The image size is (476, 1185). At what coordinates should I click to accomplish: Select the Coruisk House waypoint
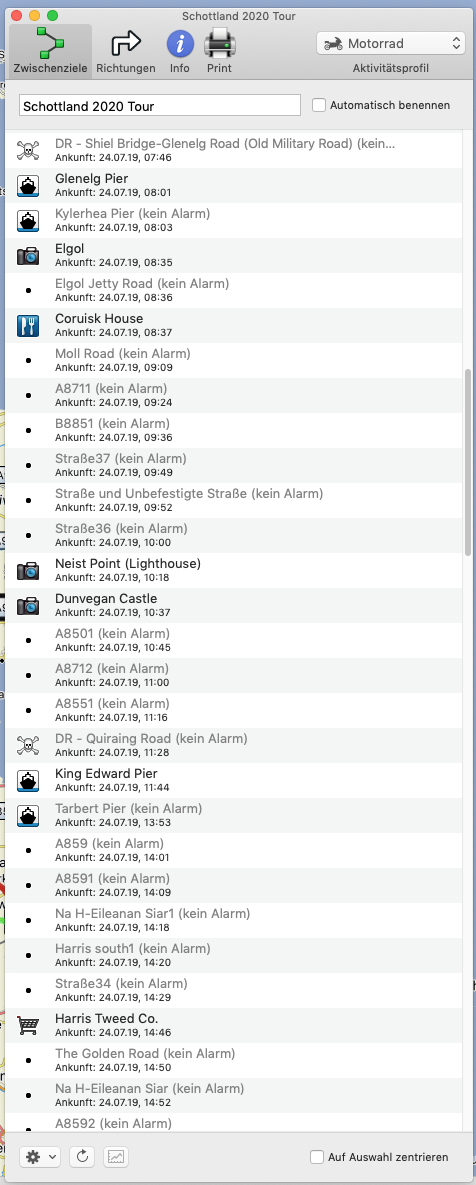pyautogui.click(x=233, y=325)
